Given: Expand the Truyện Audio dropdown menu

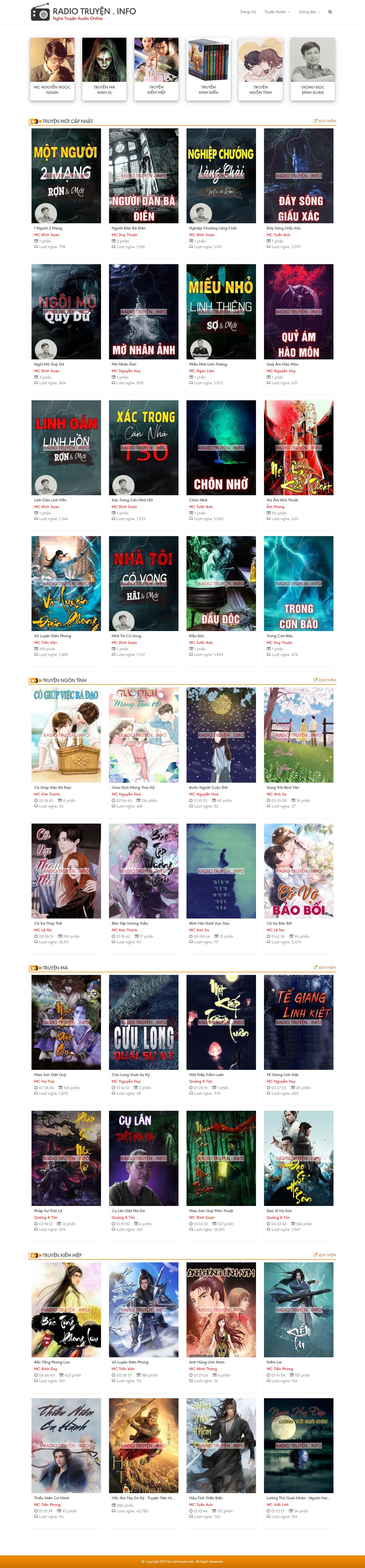Looking at the screenshot, I should point(277,11).
